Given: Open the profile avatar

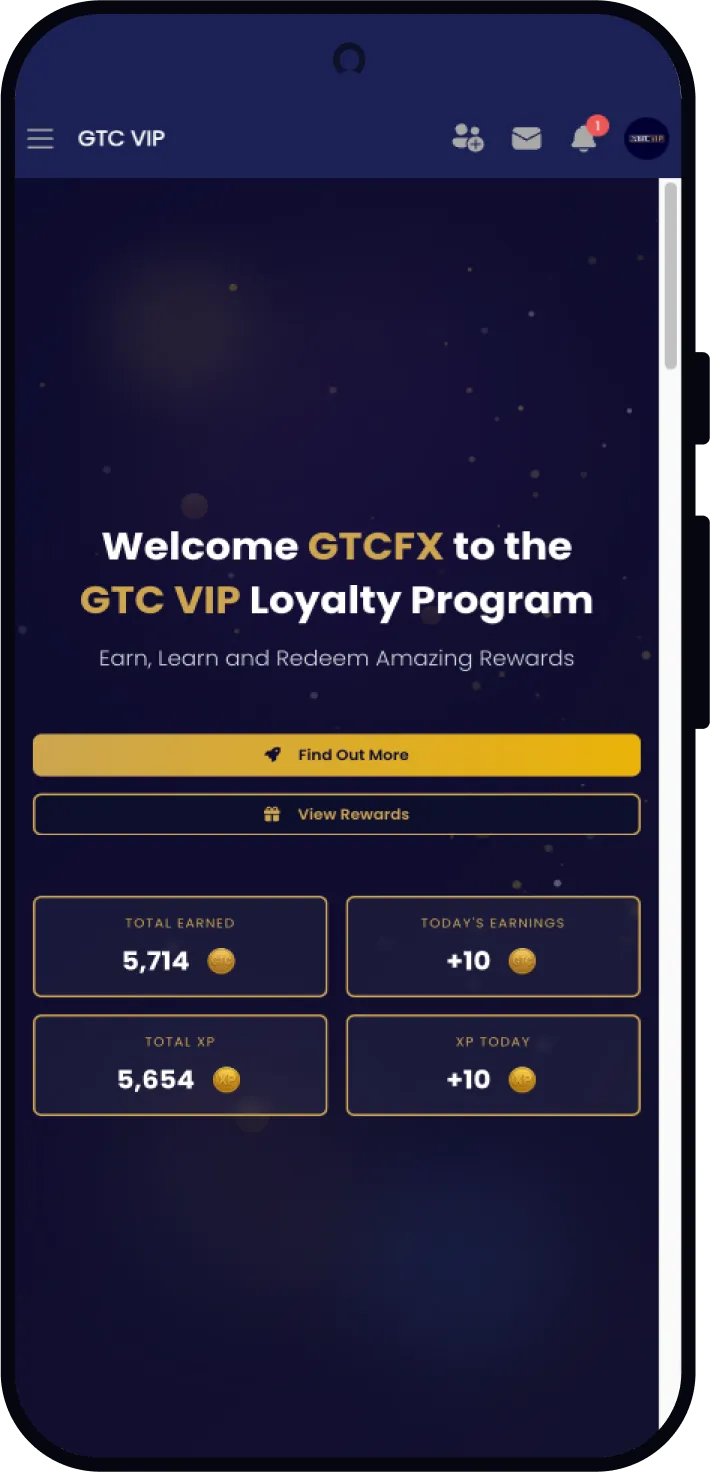Looking at the screenshot, I should click(x=646, y=138).
